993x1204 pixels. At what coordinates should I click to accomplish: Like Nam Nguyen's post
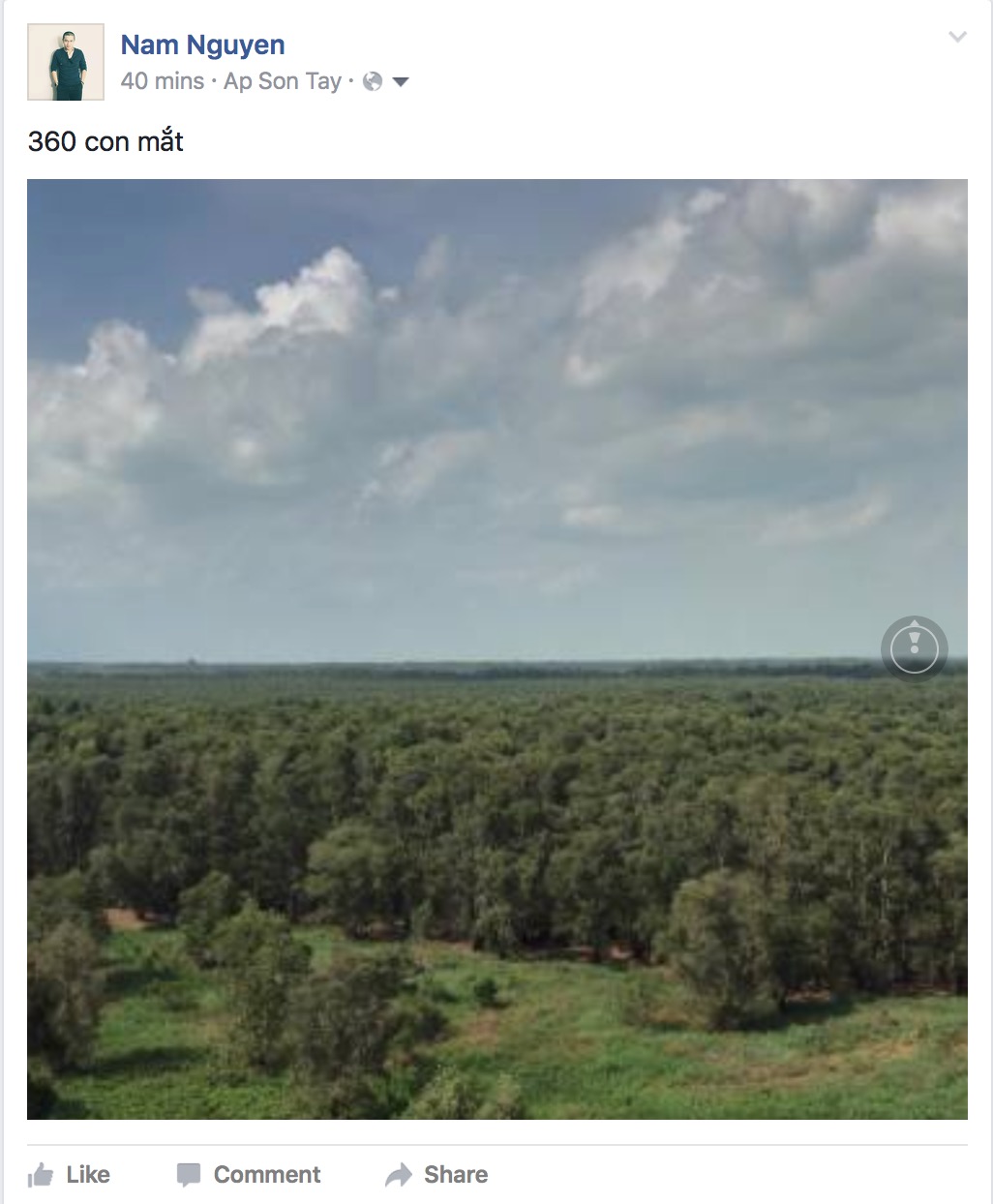tap(70, 1175)
